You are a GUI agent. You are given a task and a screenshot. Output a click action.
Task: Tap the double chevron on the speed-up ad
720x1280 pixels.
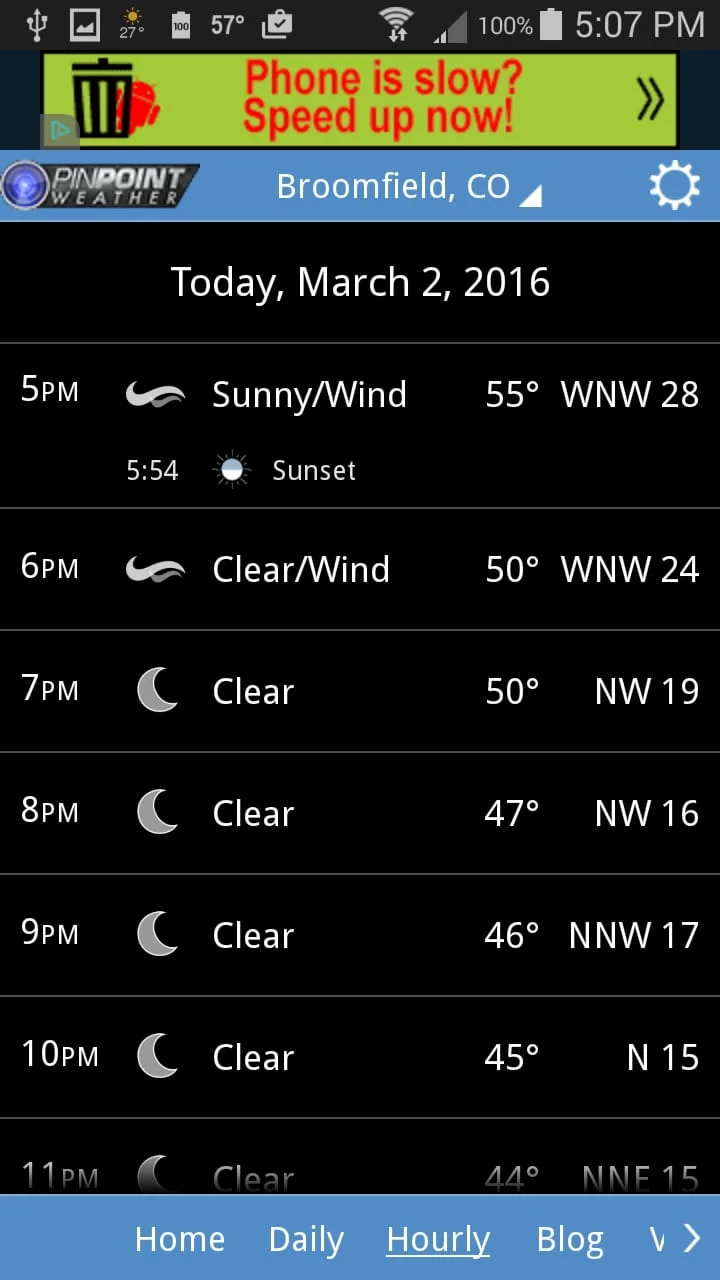[652, 98]
